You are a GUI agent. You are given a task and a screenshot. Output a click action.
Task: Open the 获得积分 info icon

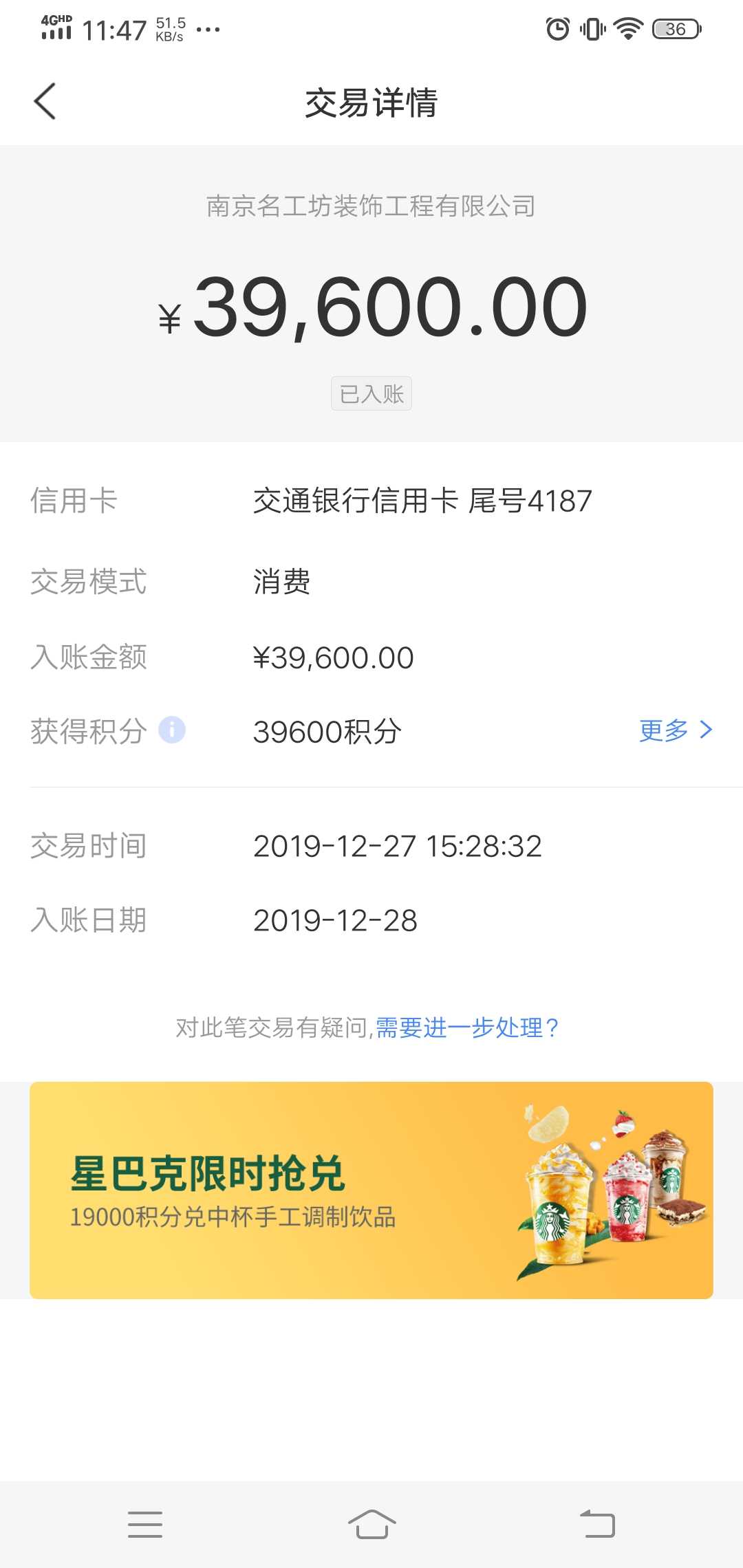(172, 730)
